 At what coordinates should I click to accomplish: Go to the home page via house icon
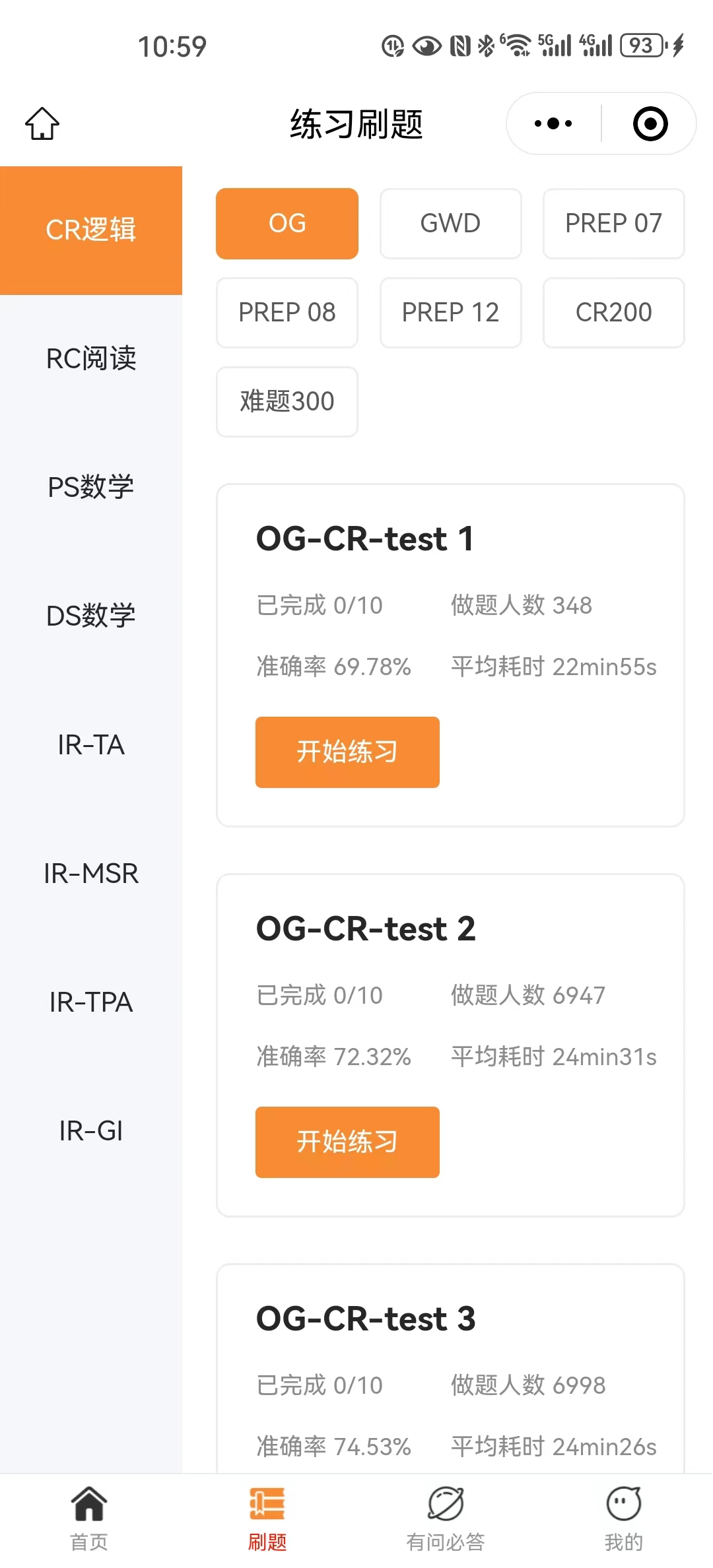pos(42,123)
